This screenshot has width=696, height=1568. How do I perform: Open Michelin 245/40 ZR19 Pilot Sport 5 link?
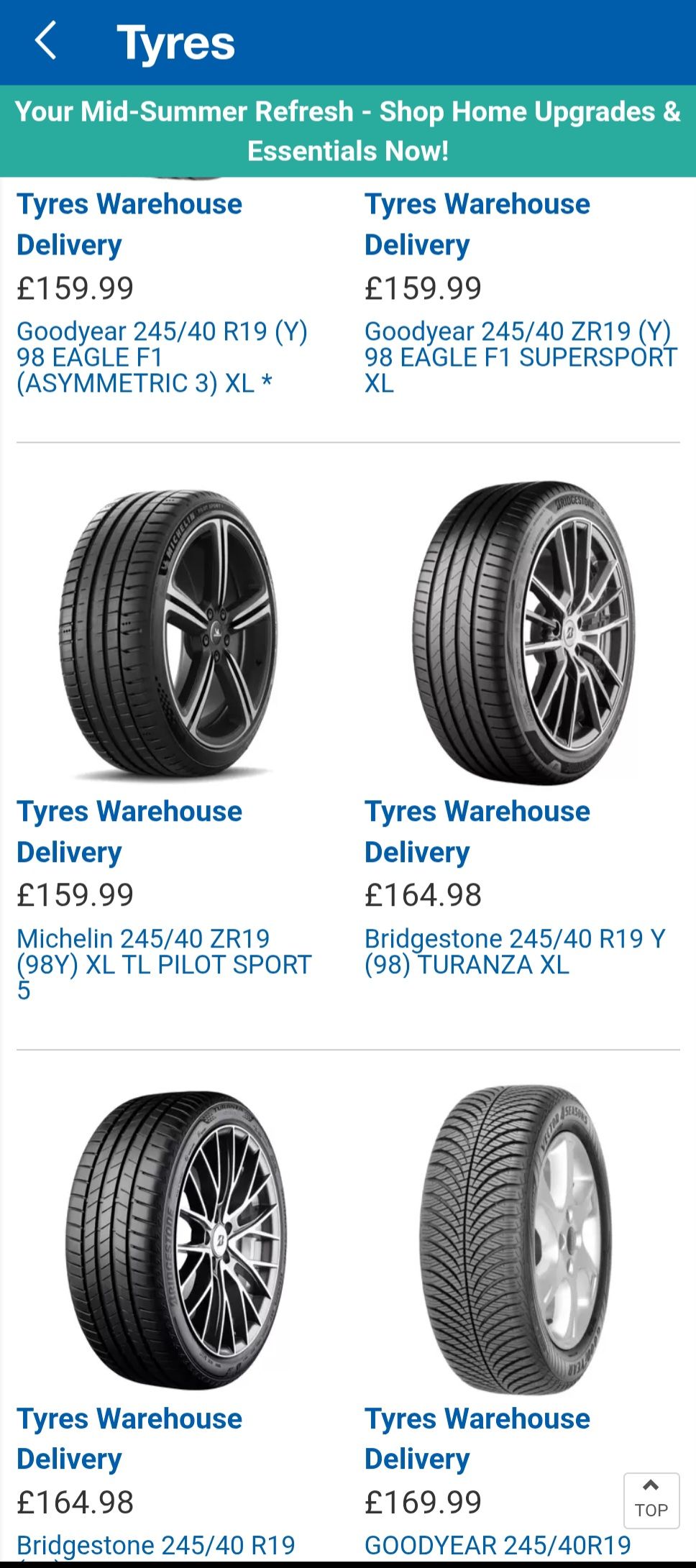(165, 964)
